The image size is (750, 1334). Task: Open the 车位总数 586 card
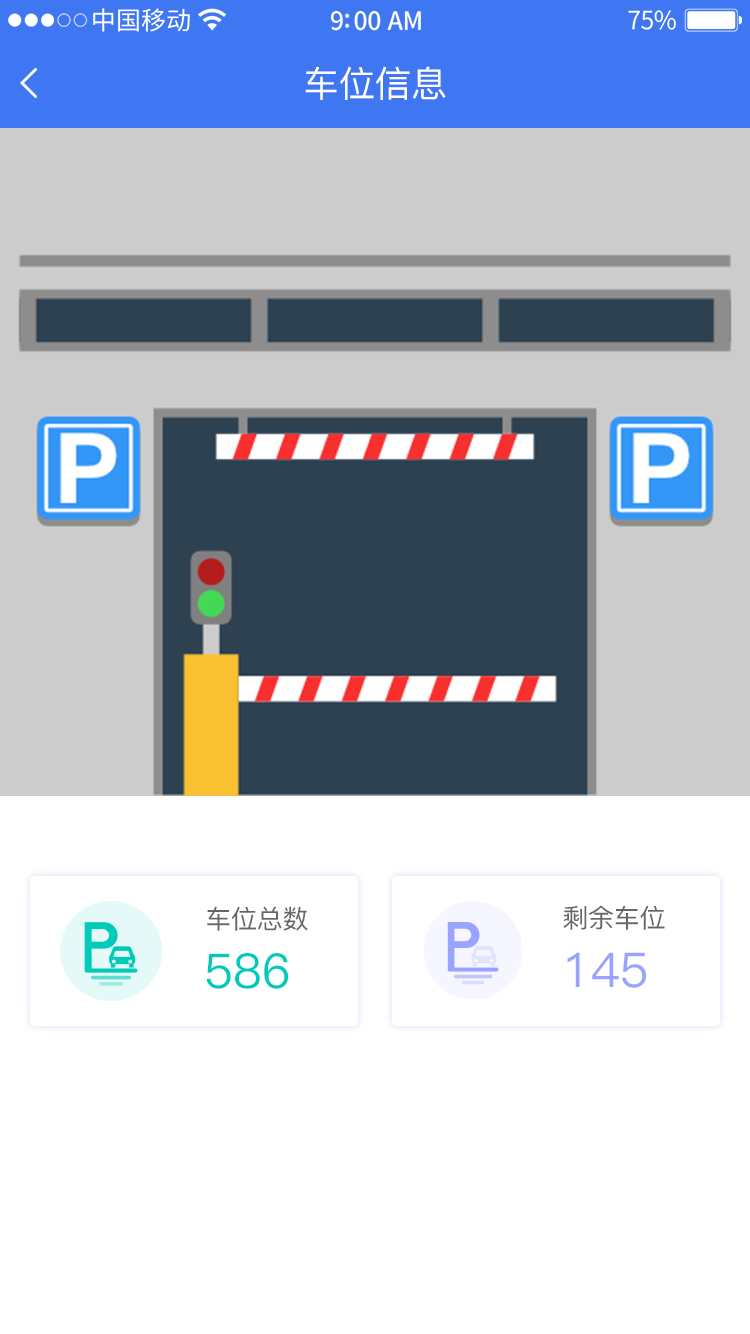coord(194,951)
